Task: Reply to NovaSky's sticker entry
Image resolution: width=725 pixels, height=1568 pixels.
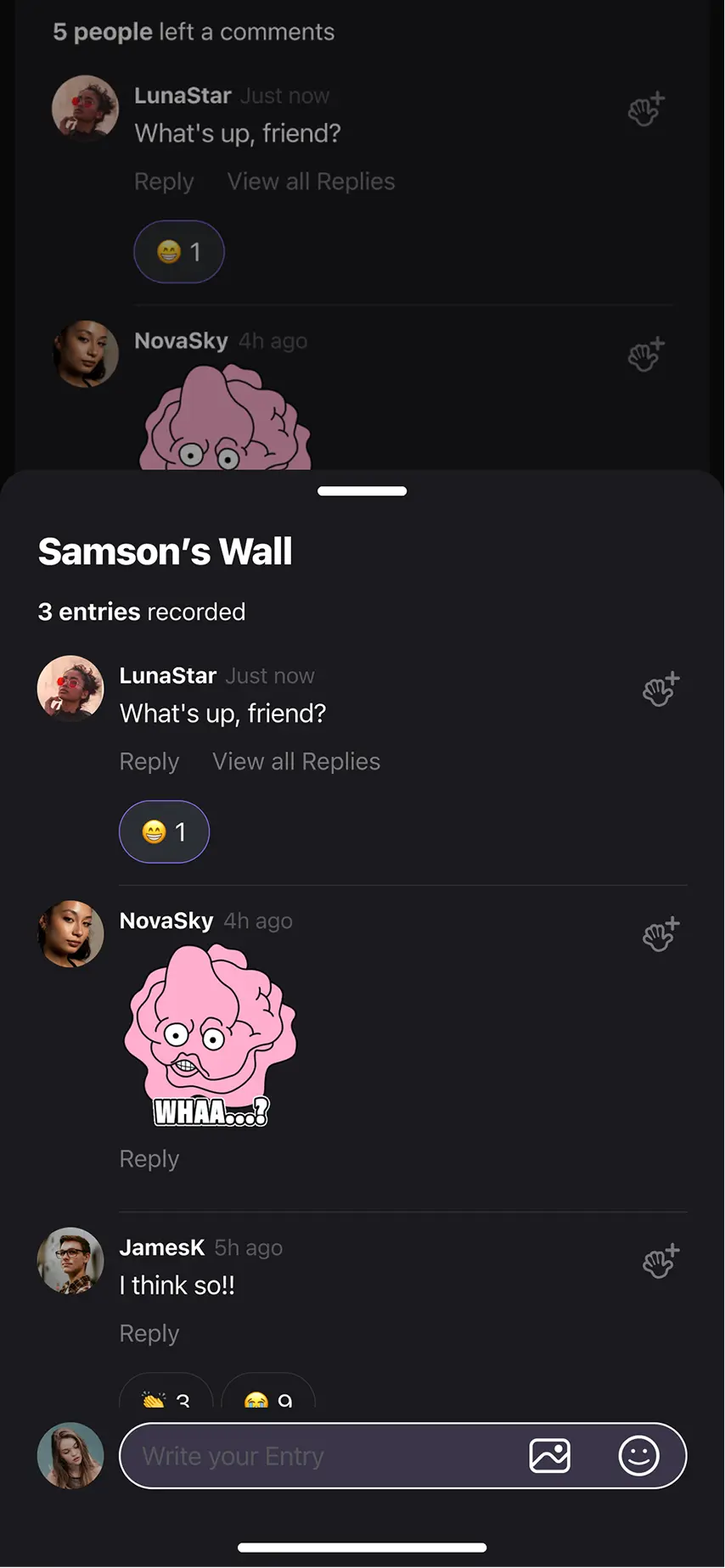Action: 149,1159
